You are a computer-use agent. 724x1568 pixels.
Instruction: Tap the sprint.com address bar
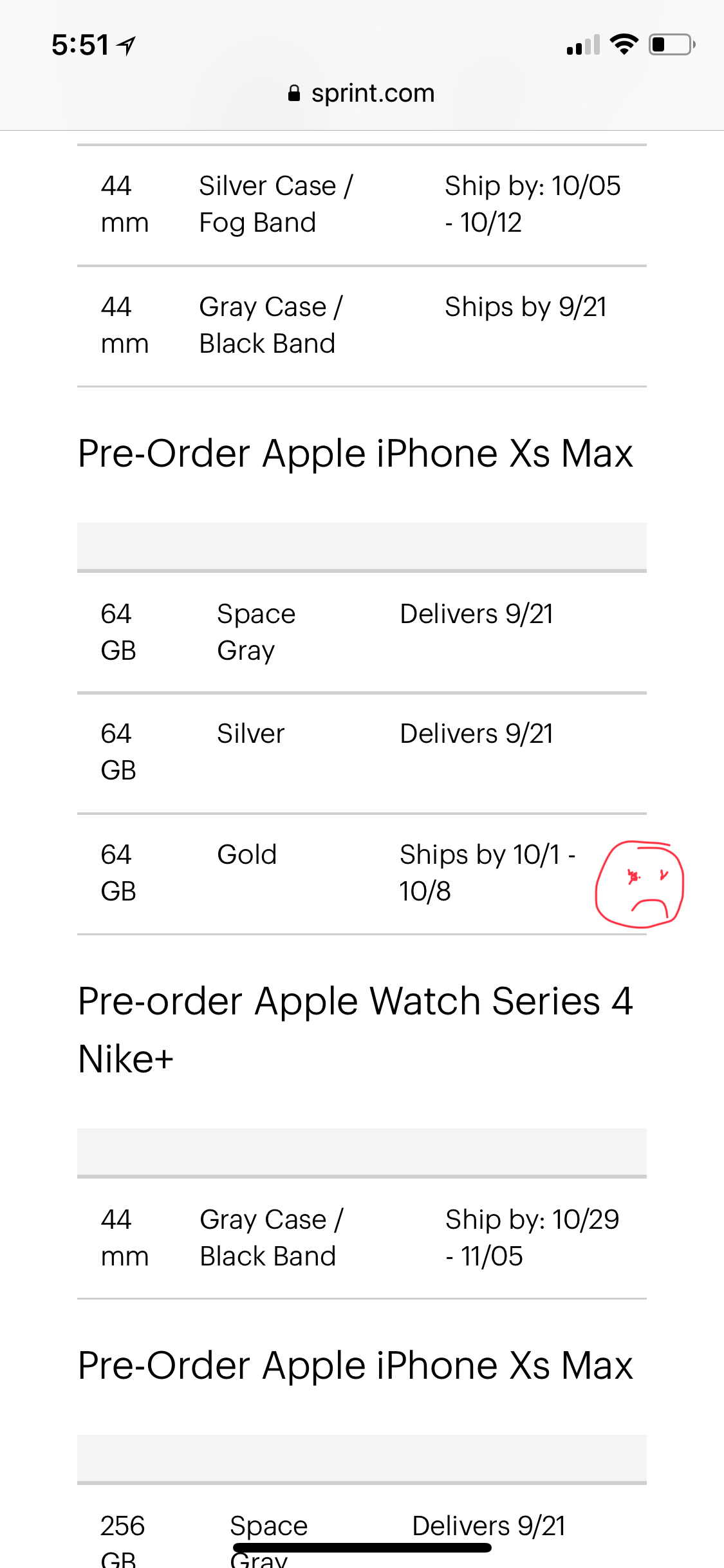tap(362, 93)
